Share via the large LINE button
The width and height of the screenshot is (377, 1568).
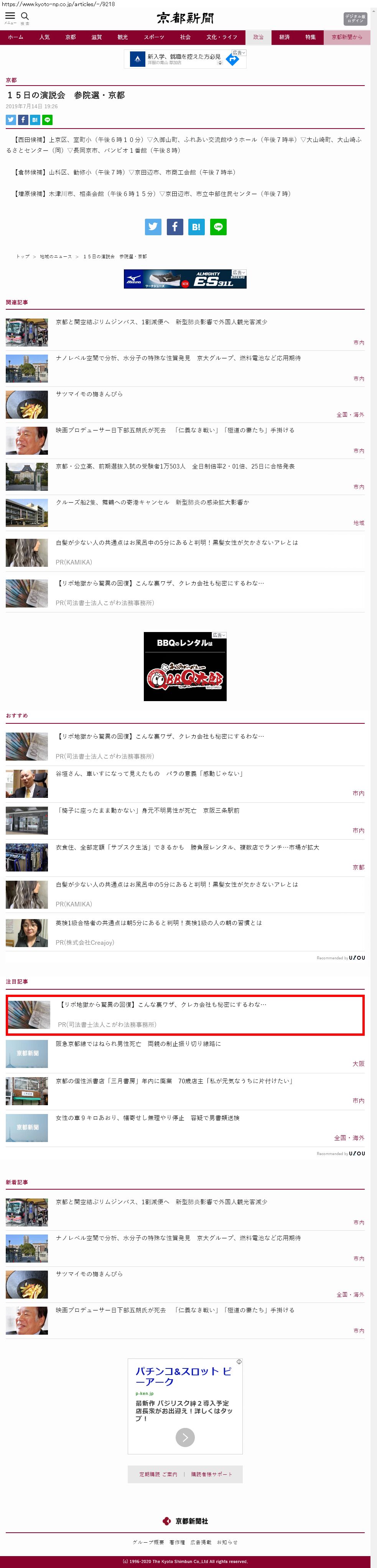tap(218, 226)
